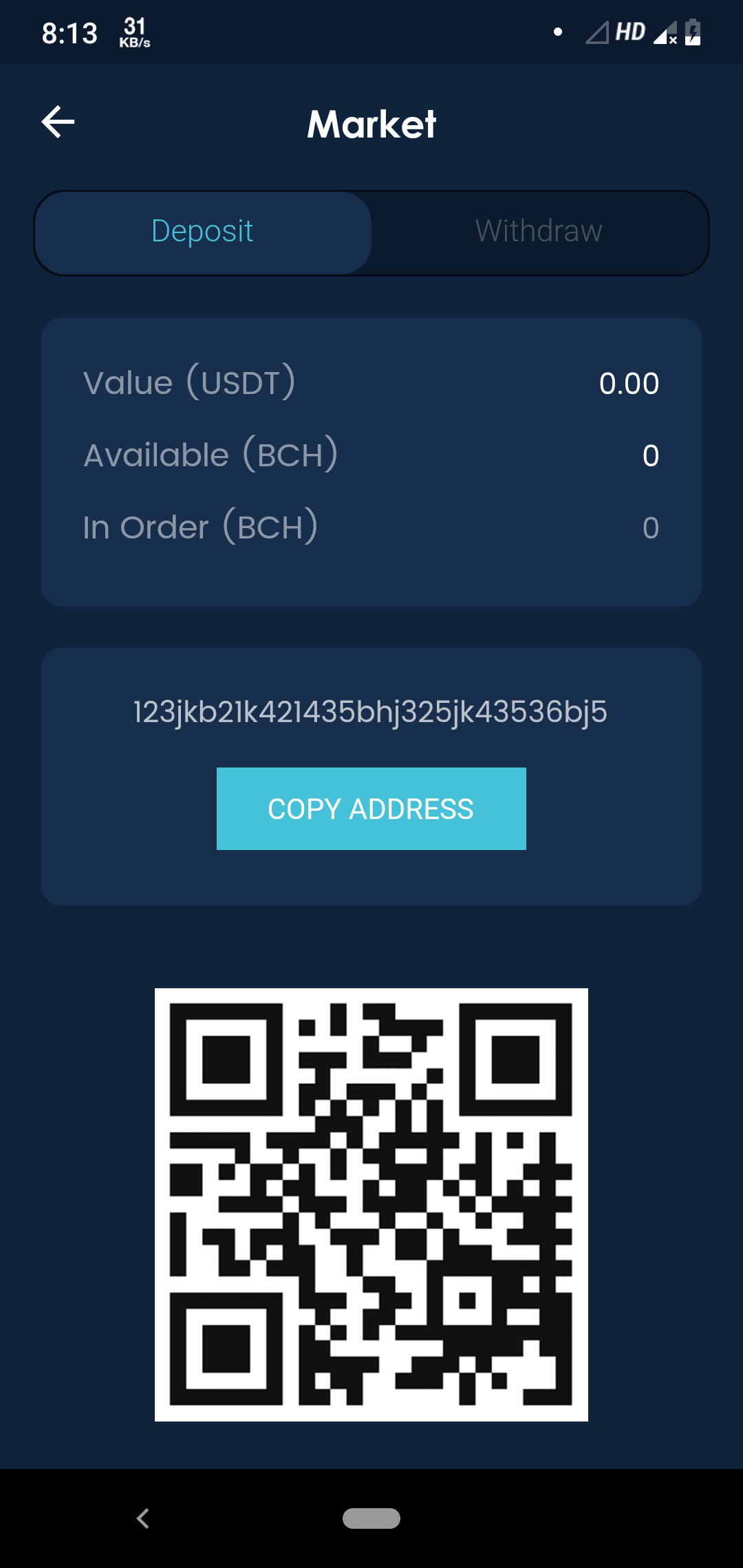Tap the Available (BCH) balance row
This screenshot has height=1568, width=743.
tap(371, 455)
